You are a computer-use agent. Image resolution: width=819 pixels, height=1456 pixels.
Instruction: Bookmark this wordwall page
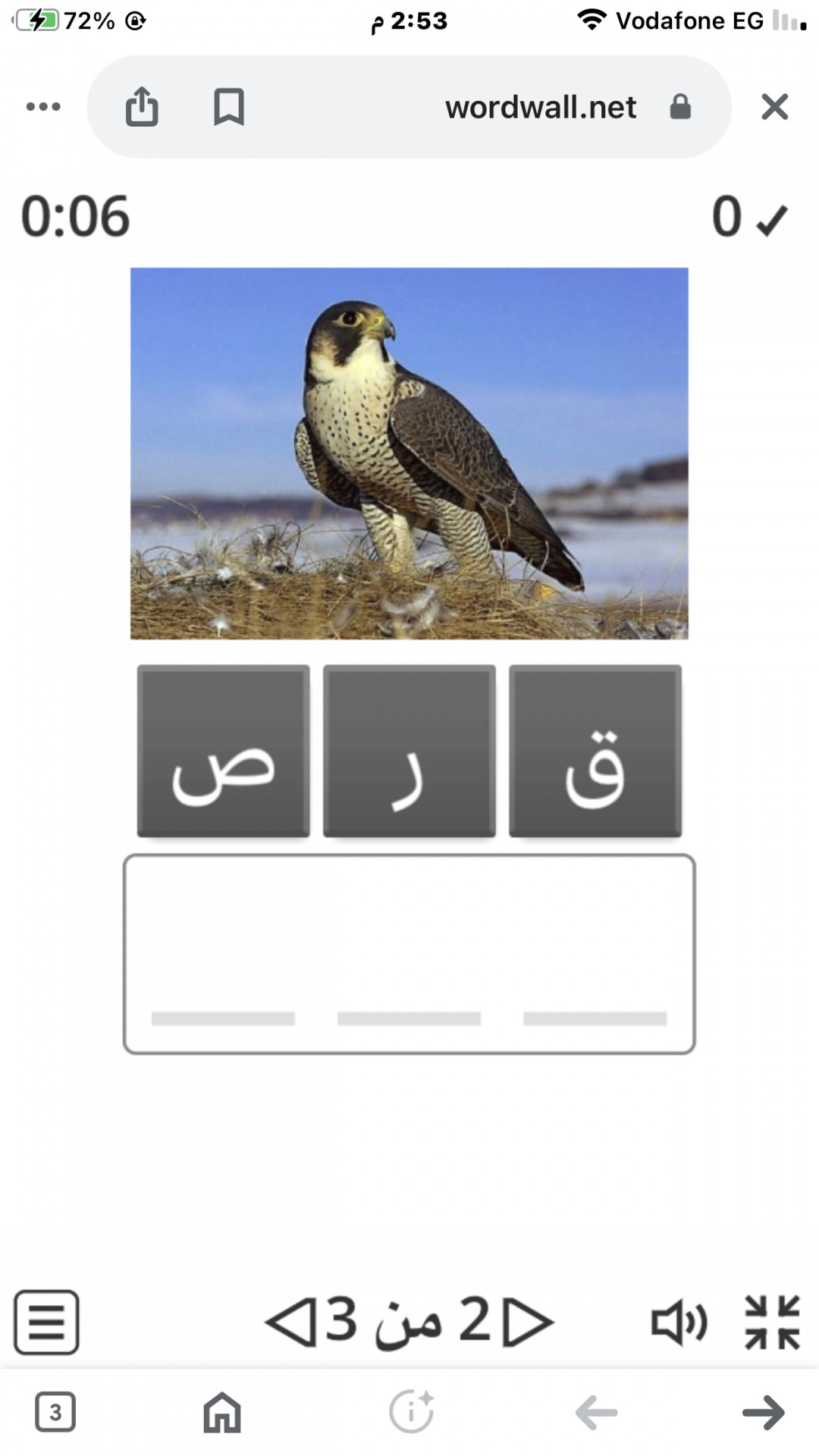point(228,107)
